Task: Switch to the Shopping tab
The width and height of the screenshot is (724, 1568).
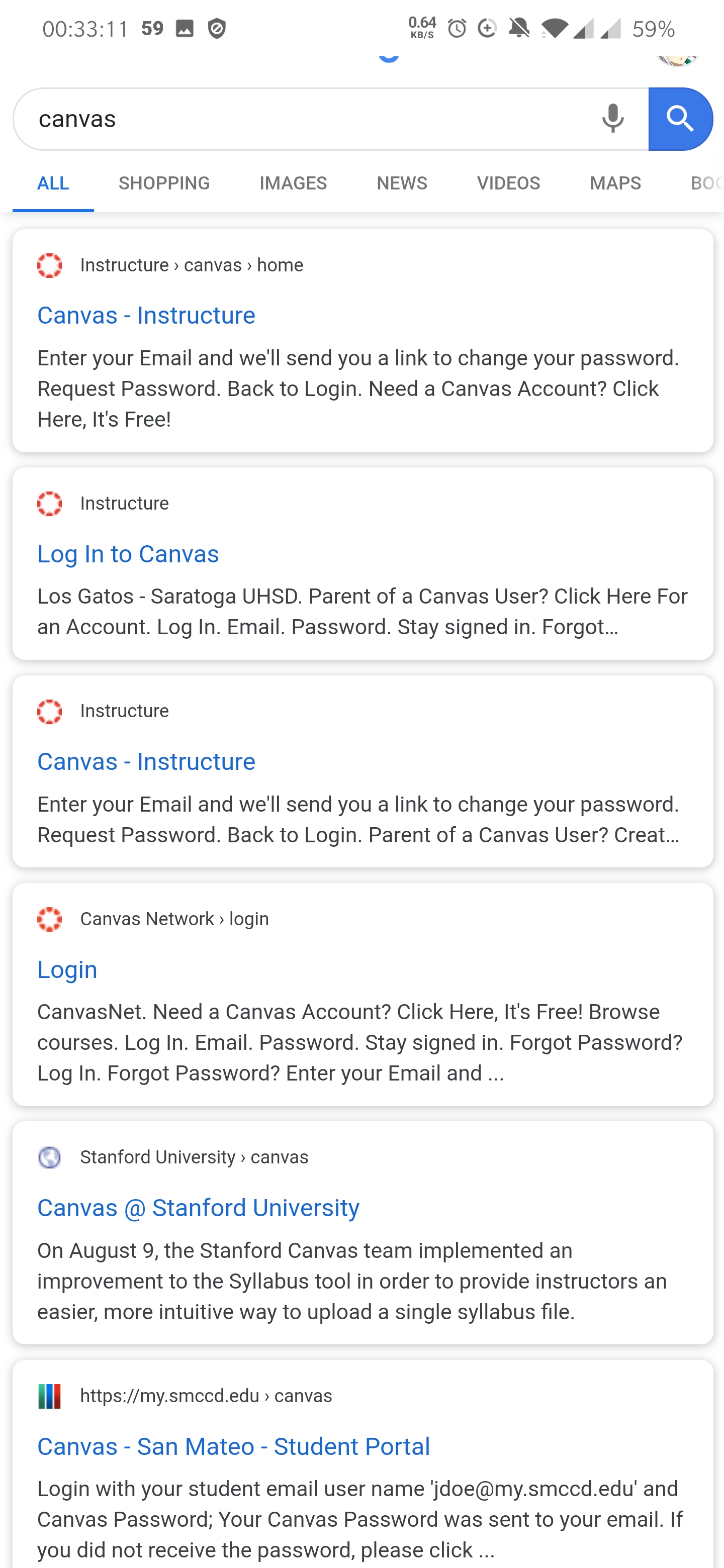Action: (164, 183)
